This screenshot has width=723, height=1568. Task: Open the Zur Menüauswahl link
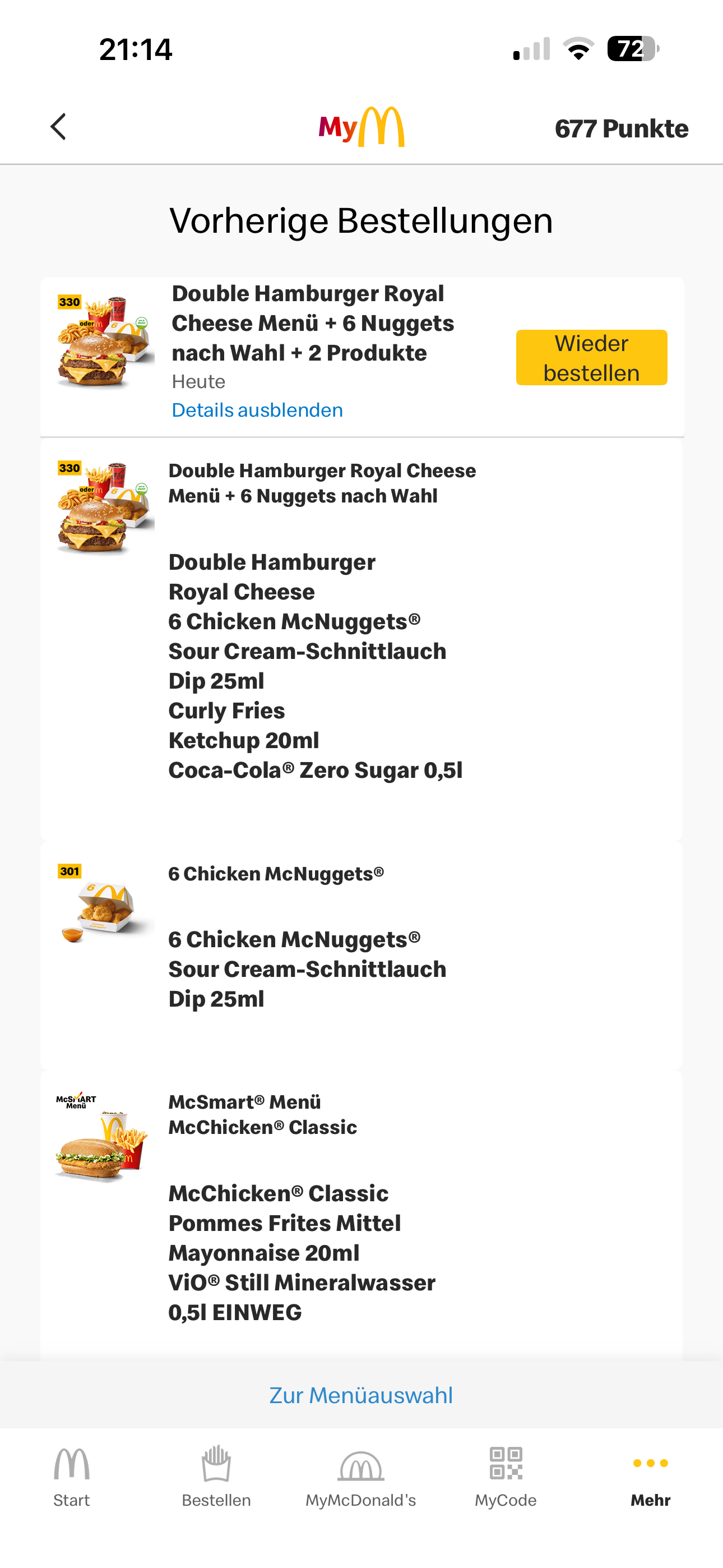click(361, 1395)
